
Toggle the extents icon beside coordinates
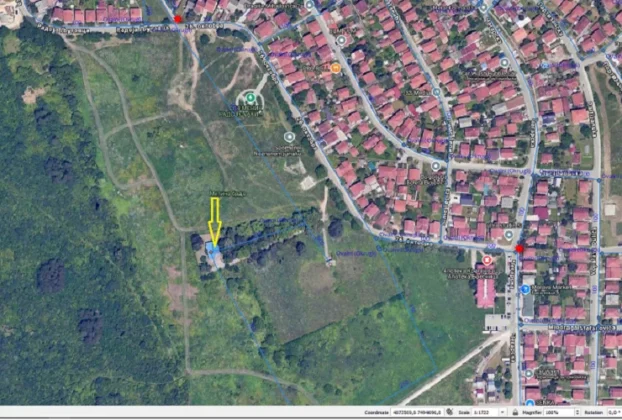click(x=448, y=412)
